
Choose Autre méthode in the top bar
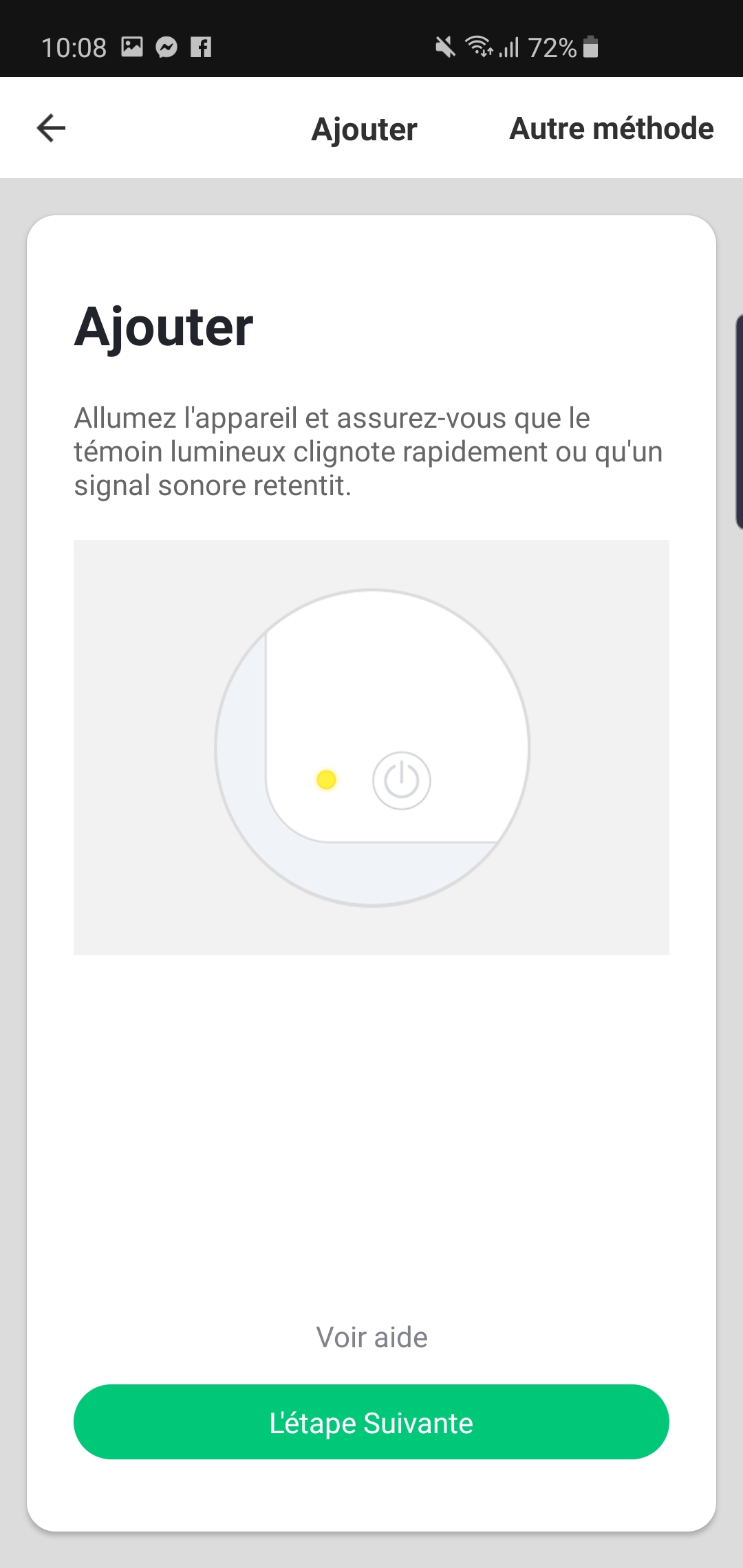point(611,129)
